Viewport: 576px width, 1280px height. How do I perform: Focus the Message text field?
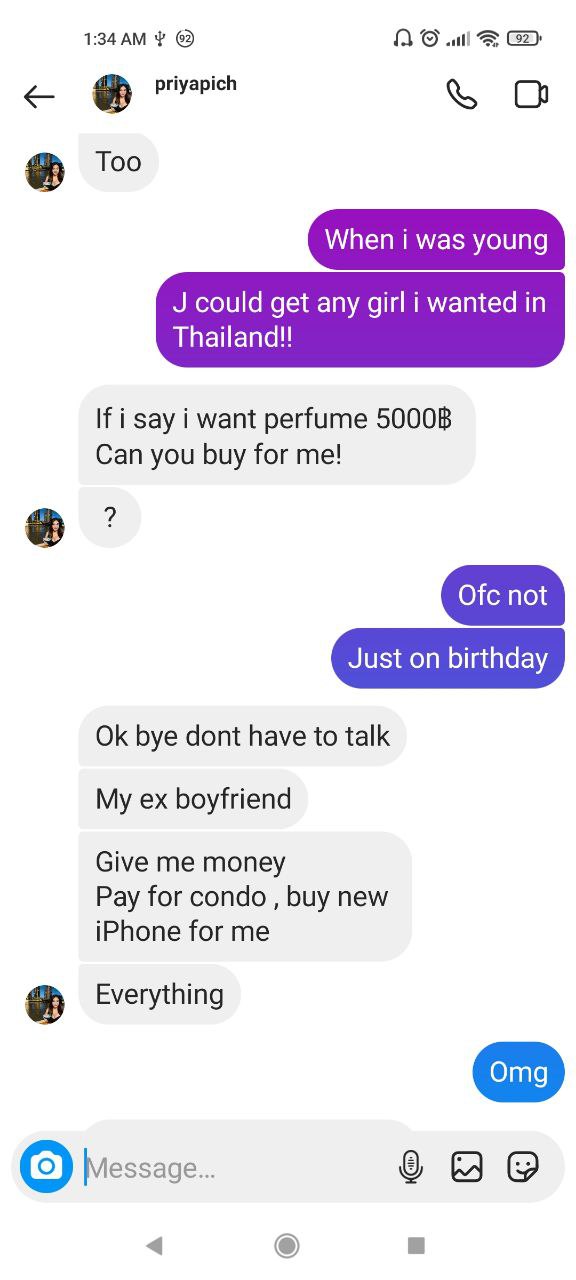[235, 1167]
